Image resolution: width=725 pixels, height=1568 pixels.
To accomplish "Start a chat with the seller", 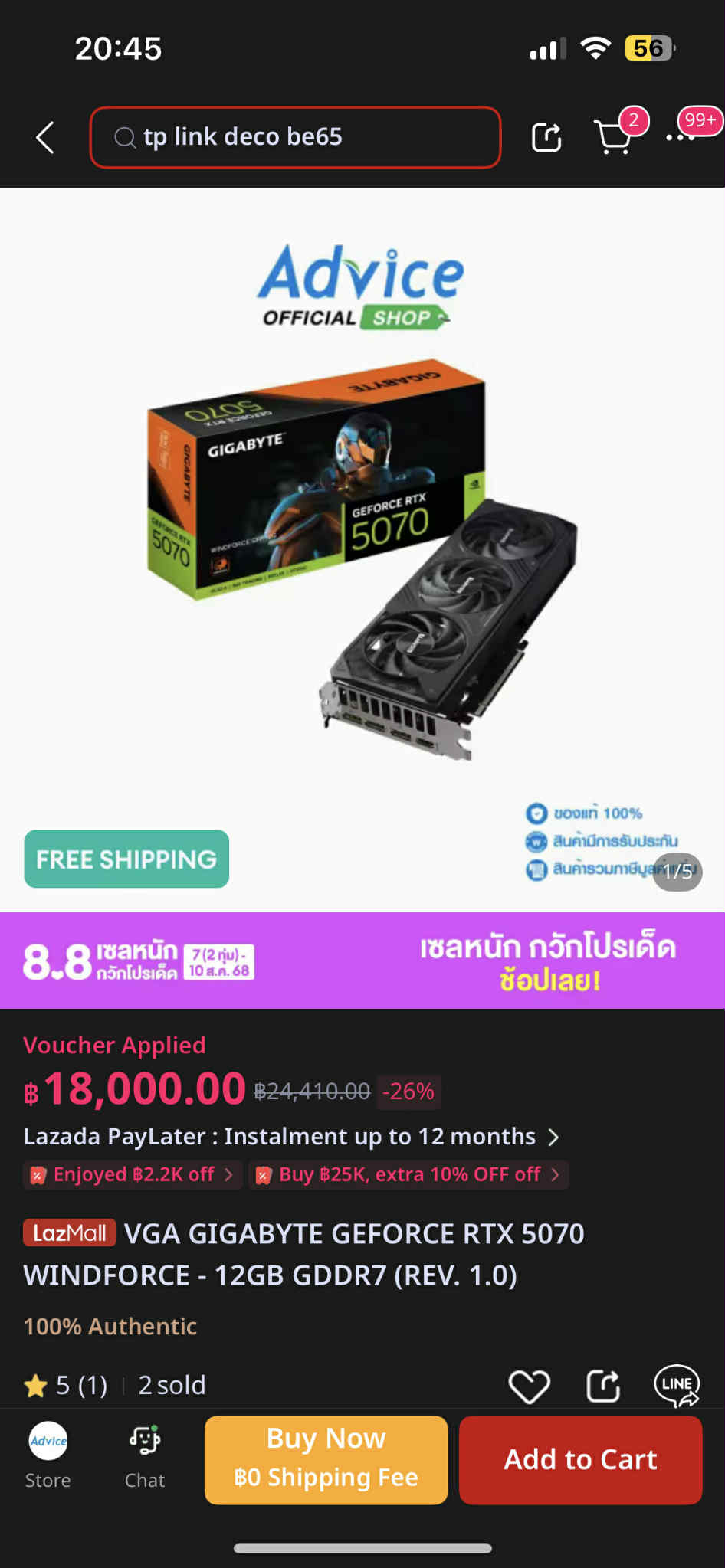I will tap(145, 1457).
